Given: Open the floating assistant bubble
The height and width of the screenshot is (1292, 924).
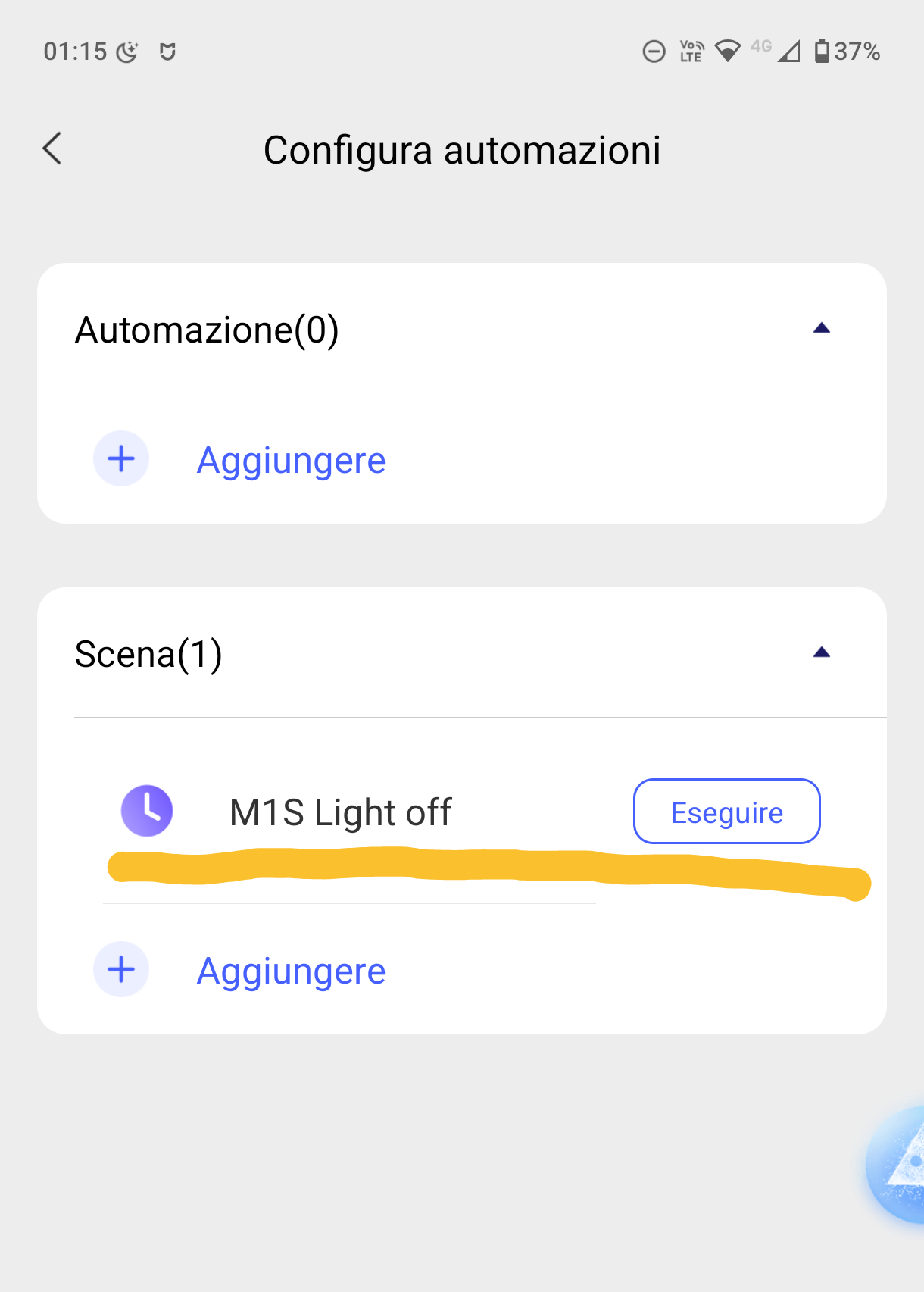Looking at the screenshot, I should point(901,1165).
